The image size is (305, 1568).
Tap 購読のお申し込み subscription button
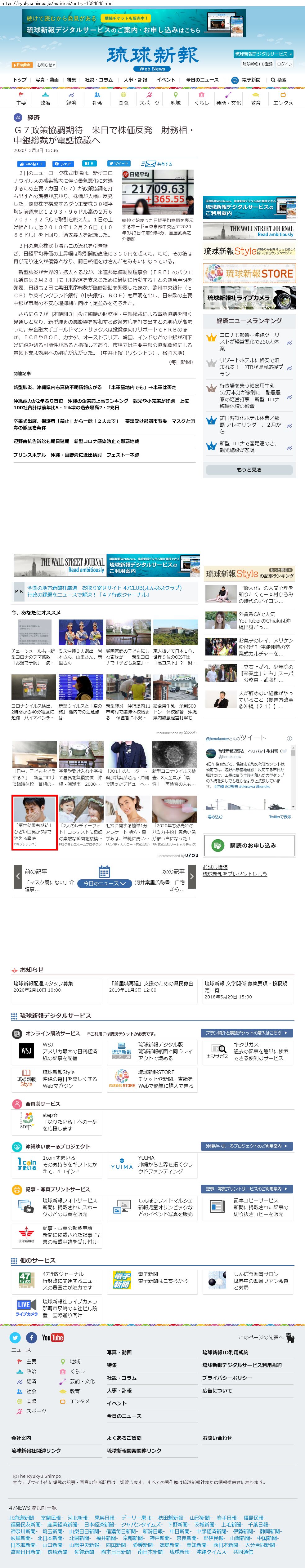(x=249, y=845)
